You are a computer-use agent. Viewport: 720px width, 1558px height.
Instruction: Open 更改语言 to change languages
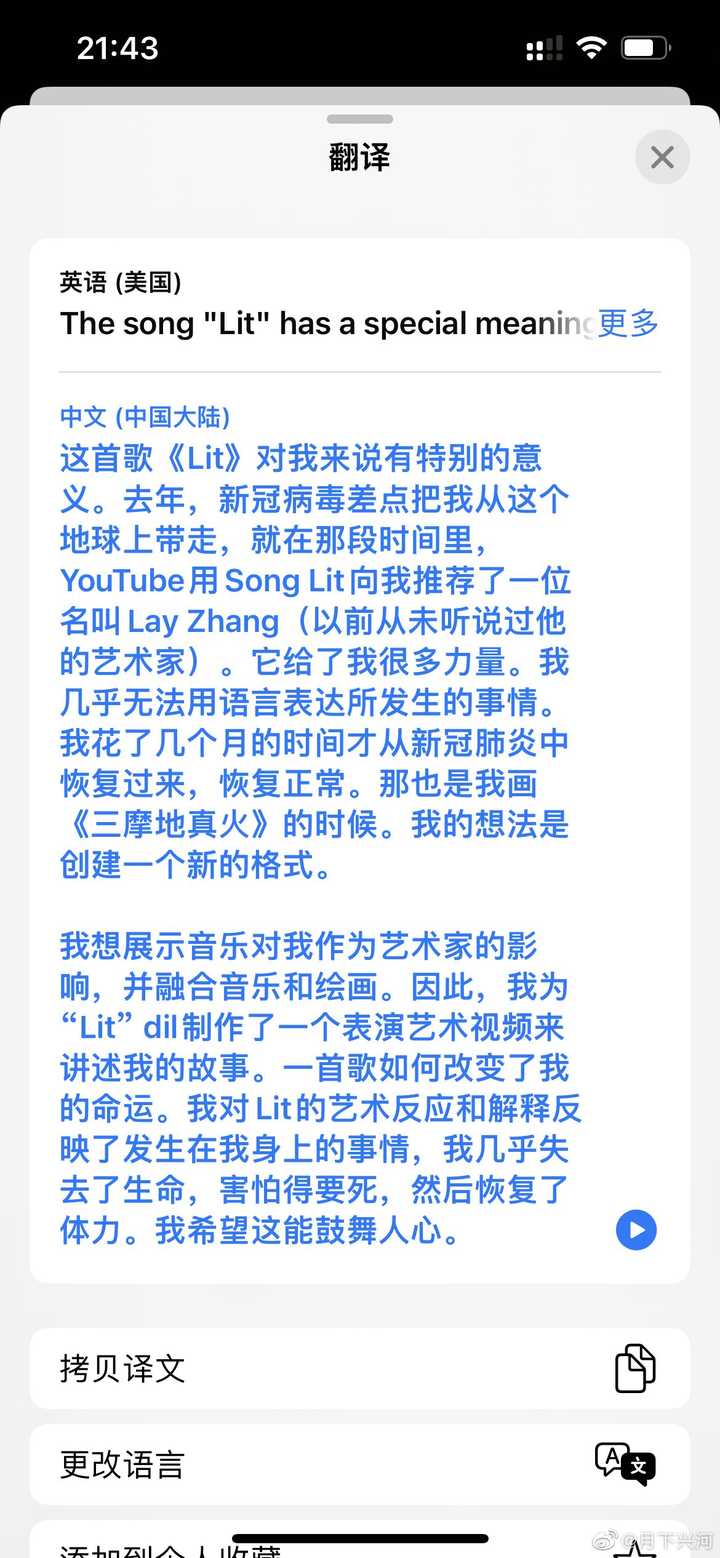300,1464
